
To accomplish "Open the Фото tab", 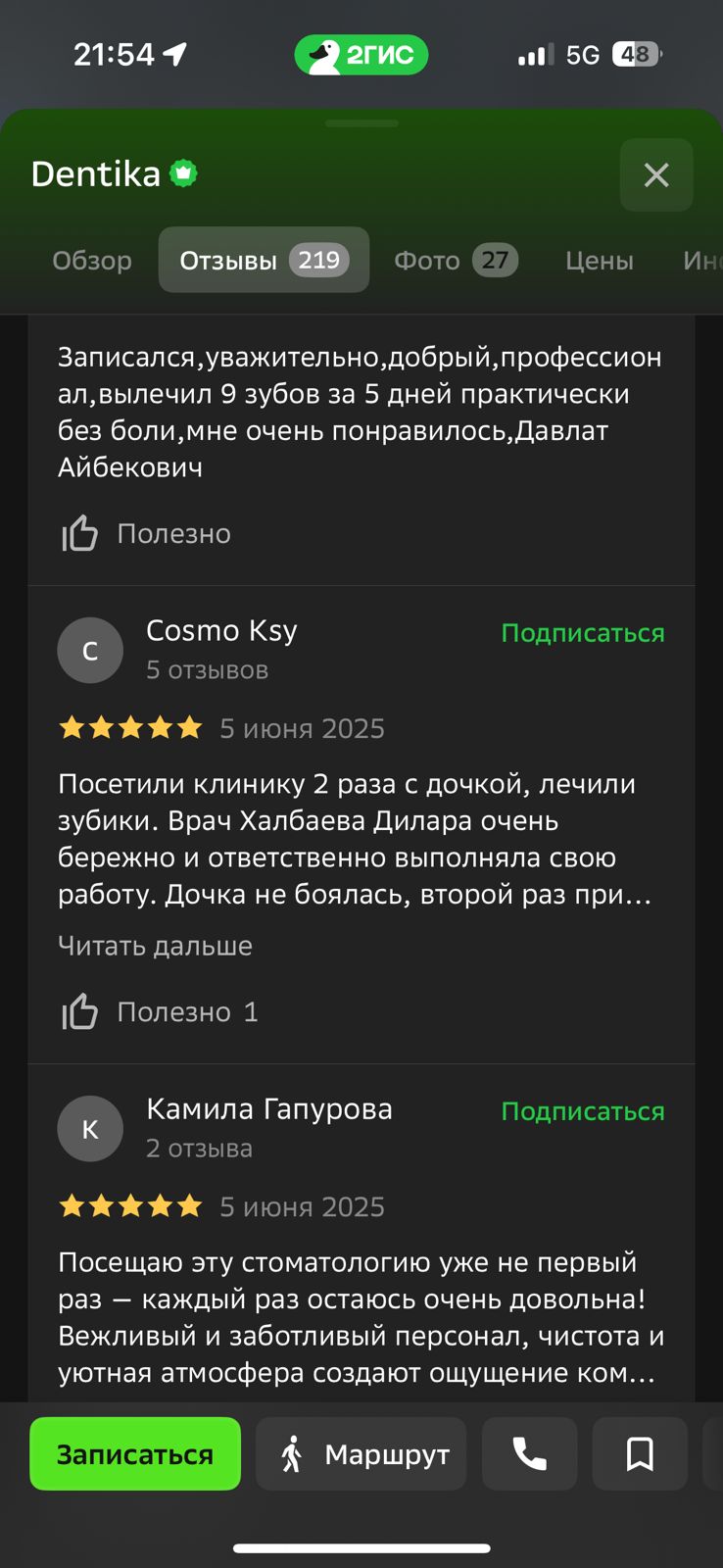I will (455, 261).
